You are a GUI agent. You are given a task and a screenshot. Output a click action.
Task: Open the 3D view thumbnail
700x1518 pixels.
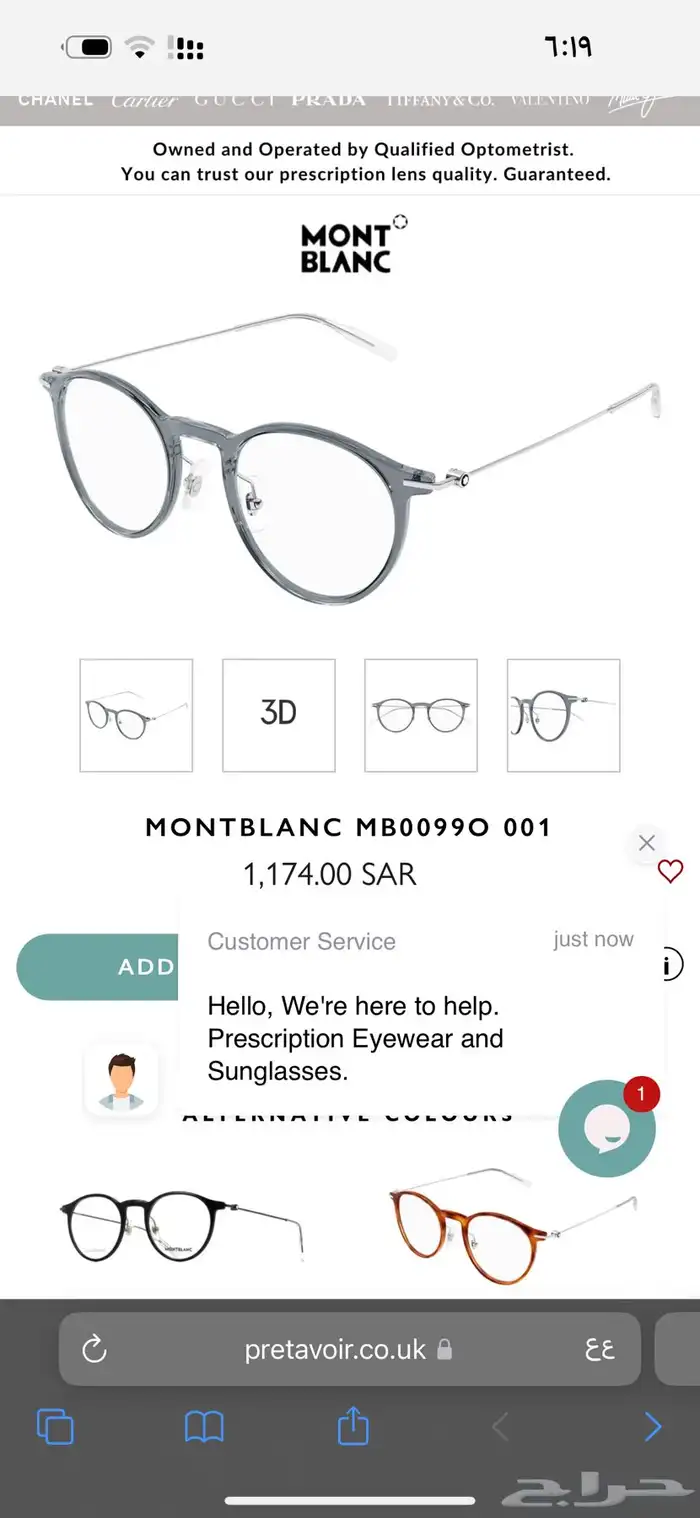278,715
